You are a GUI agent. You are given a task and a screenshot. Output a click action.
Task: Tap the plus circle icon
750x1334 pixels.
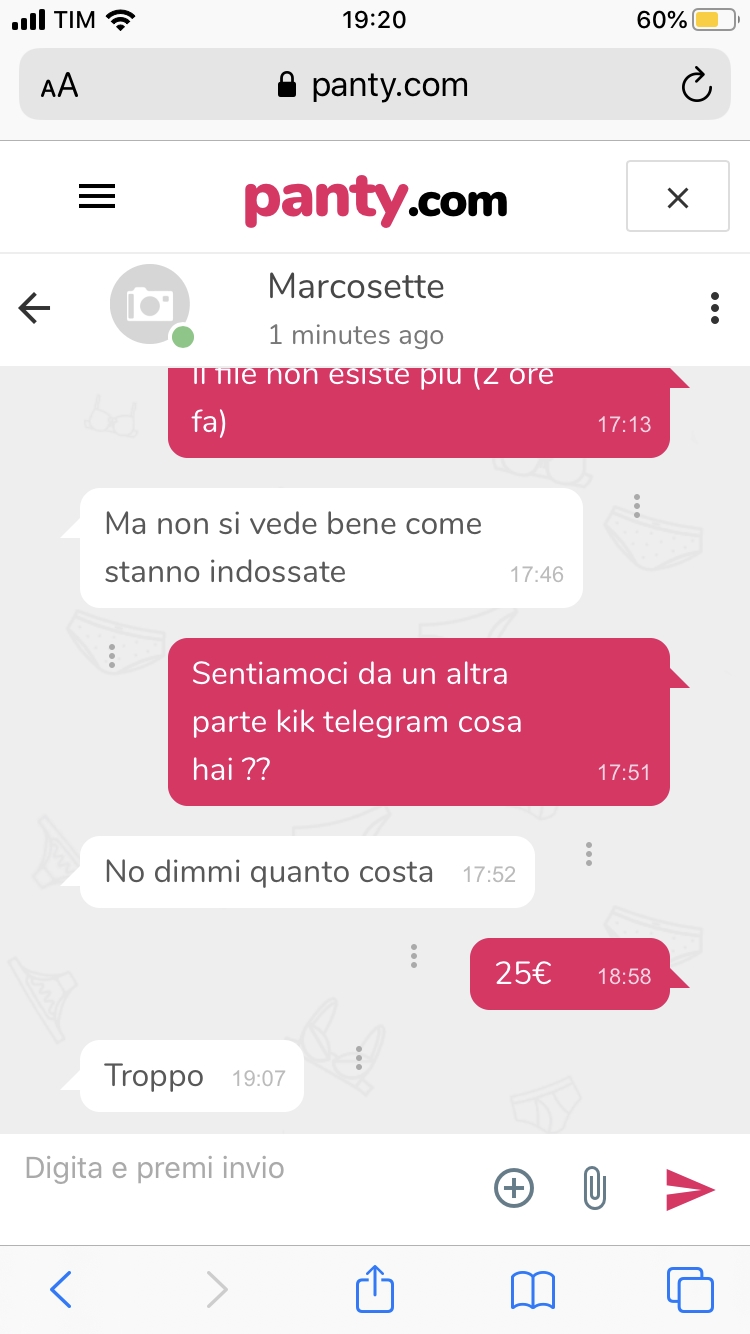click(x=514, y=1188)
